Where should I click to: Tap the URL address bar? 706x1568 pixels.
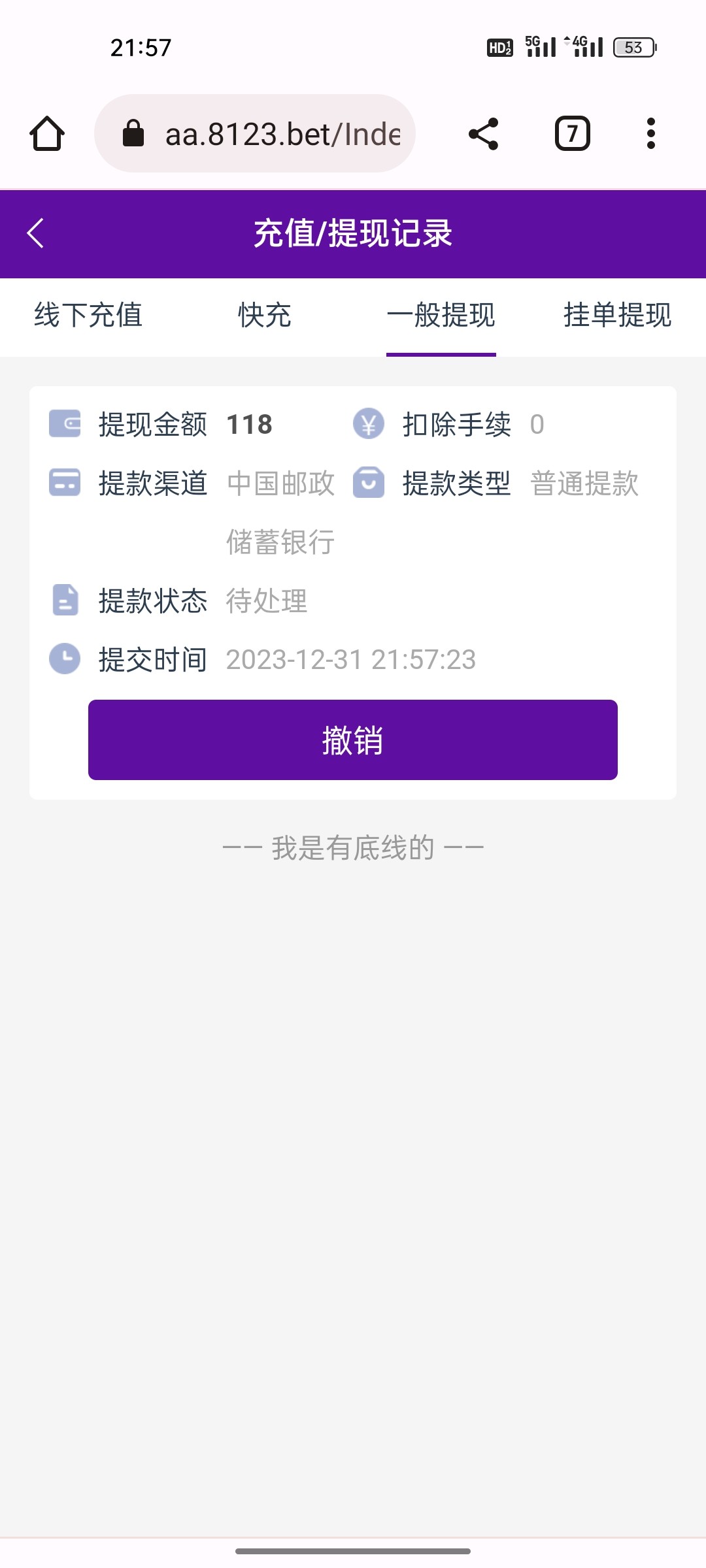point(255,133)
